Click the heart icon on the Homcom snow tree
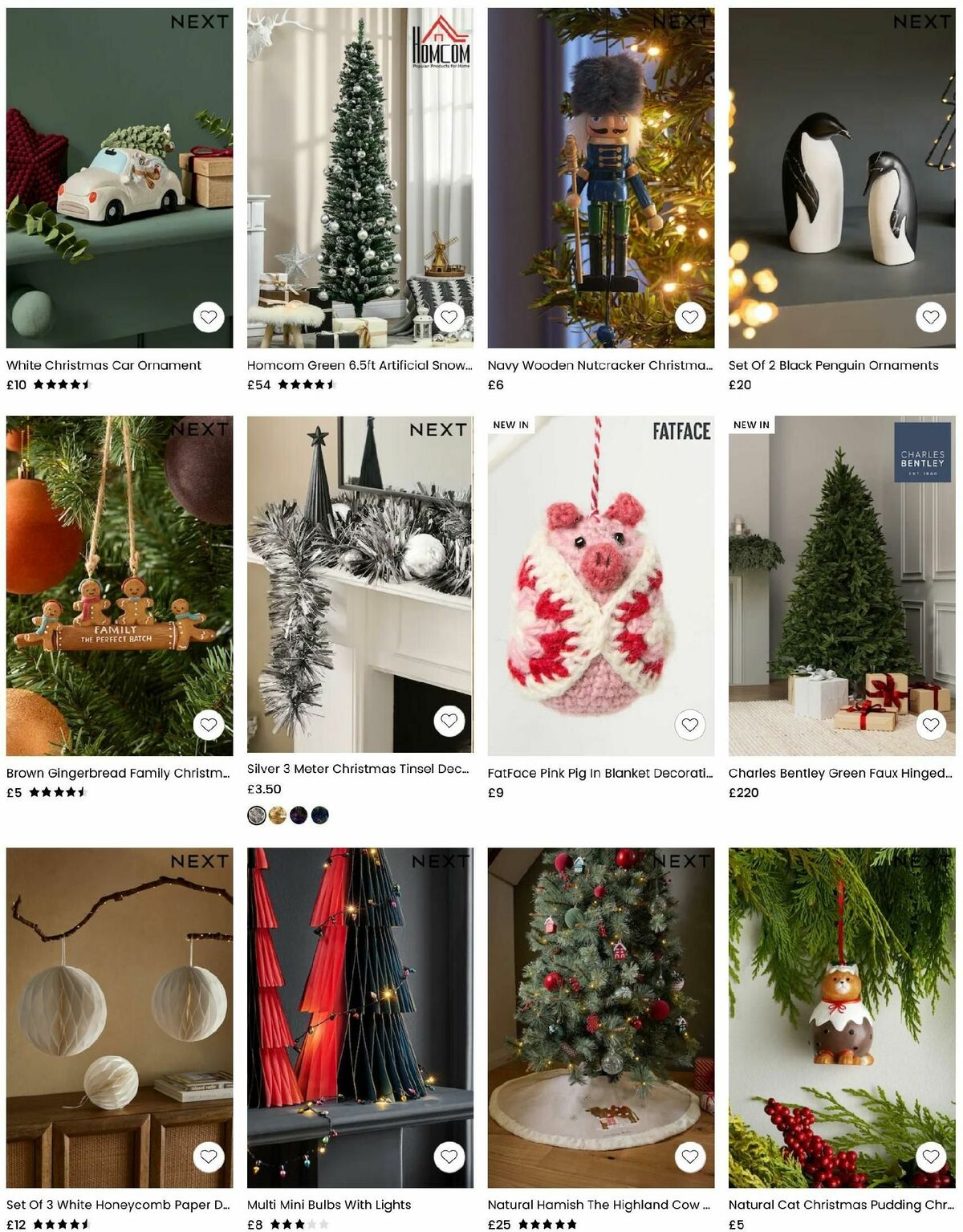963x1232 pixels. [449, 317]
